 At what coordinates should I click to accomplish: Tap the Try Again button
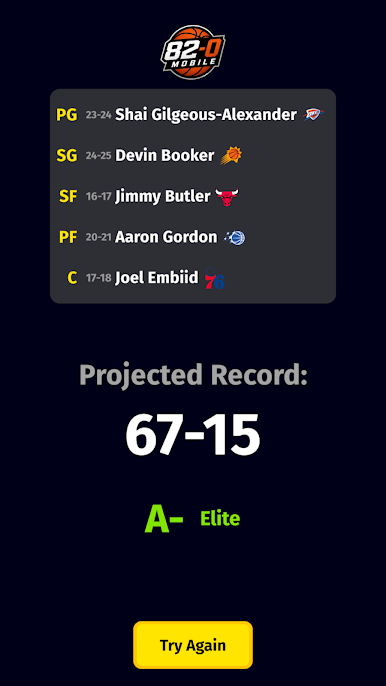193,645
